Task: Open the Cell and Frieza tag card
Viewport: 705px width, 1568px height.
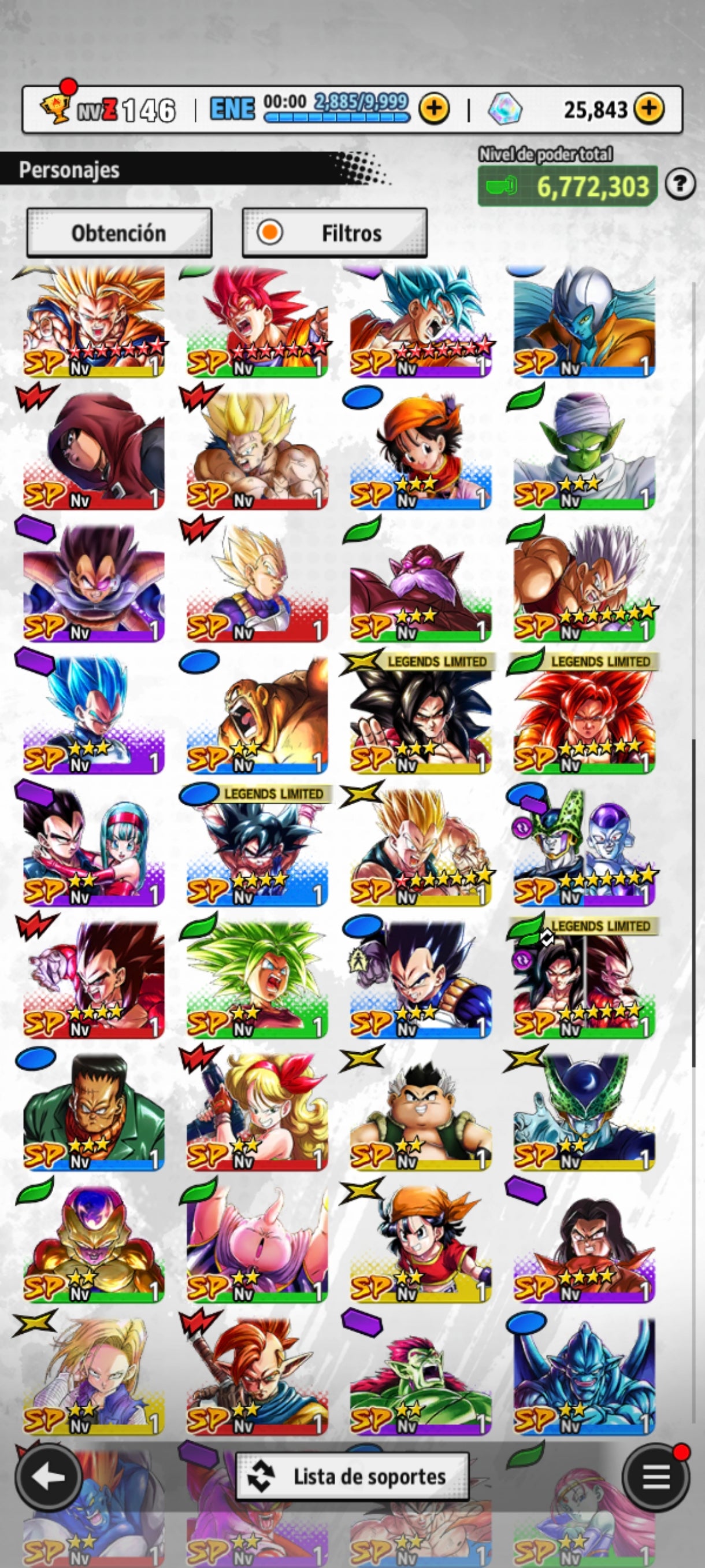Action: click(584, 847)
